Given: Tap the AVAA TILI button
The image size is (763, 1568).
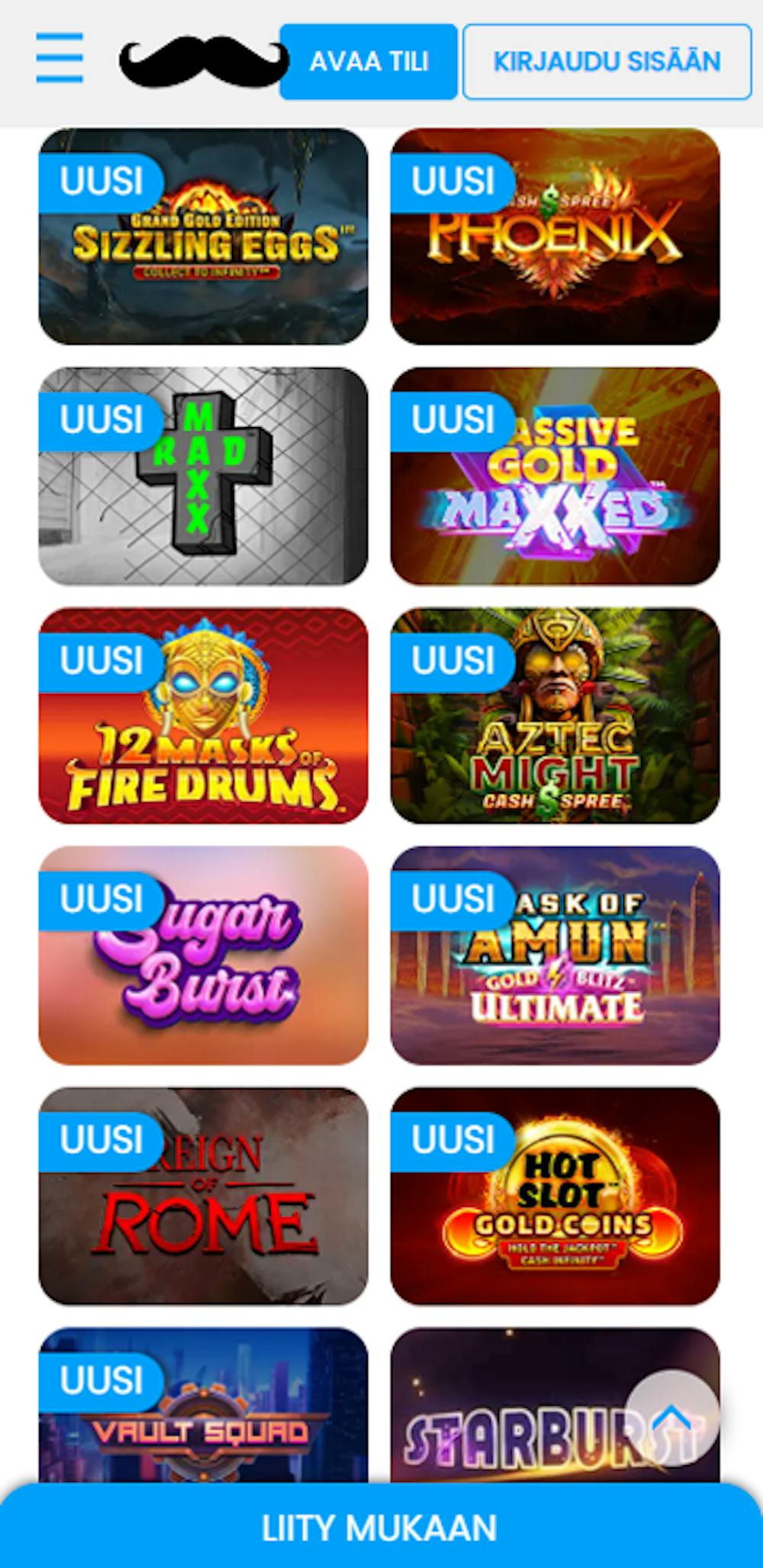Looking at the screenshot, I should (x=369, y=62).
